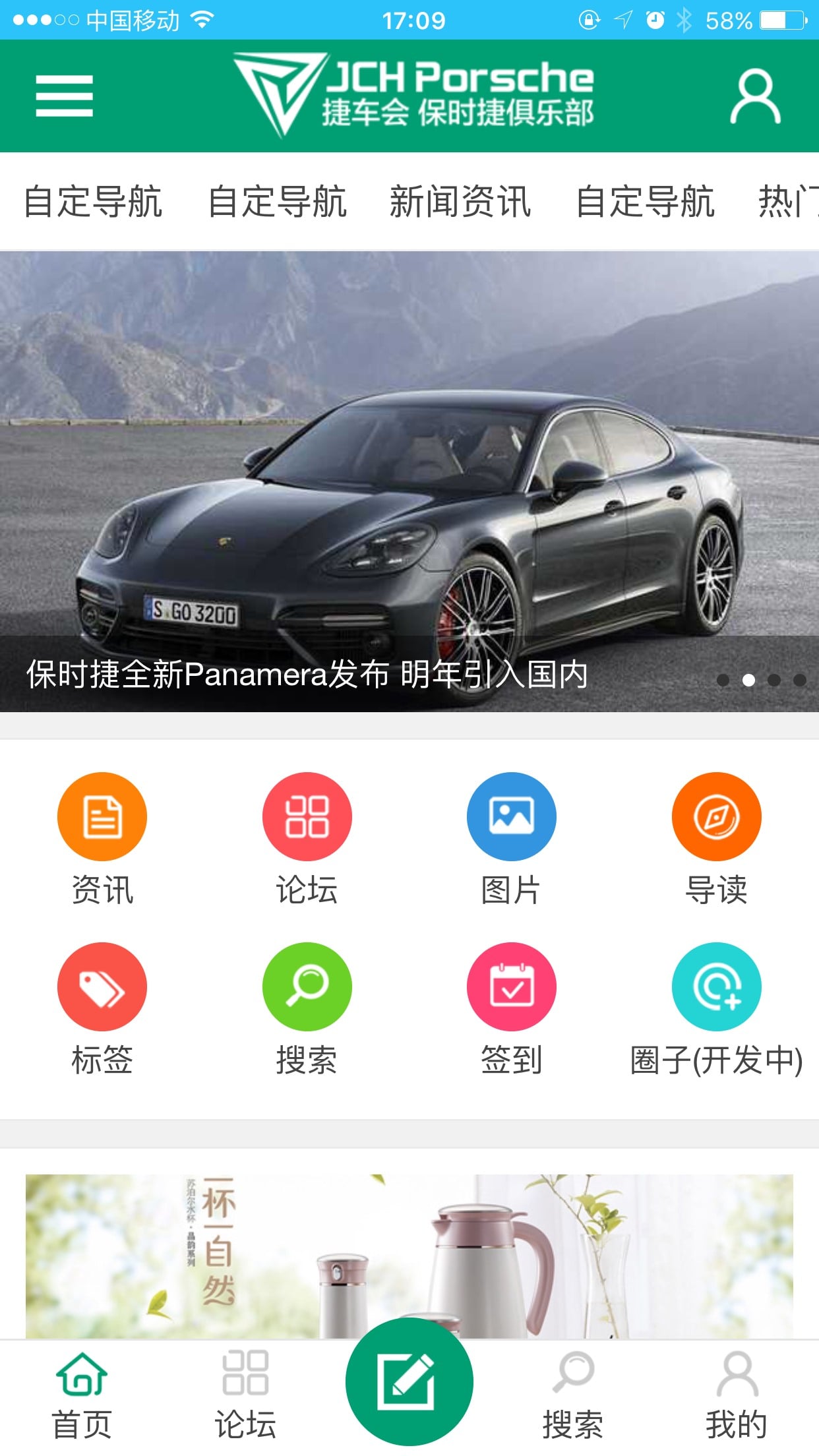Viewport: 819px width, 1456px height.
Task: Open the hamburger drawer menu
Action: tap(64, 96)
